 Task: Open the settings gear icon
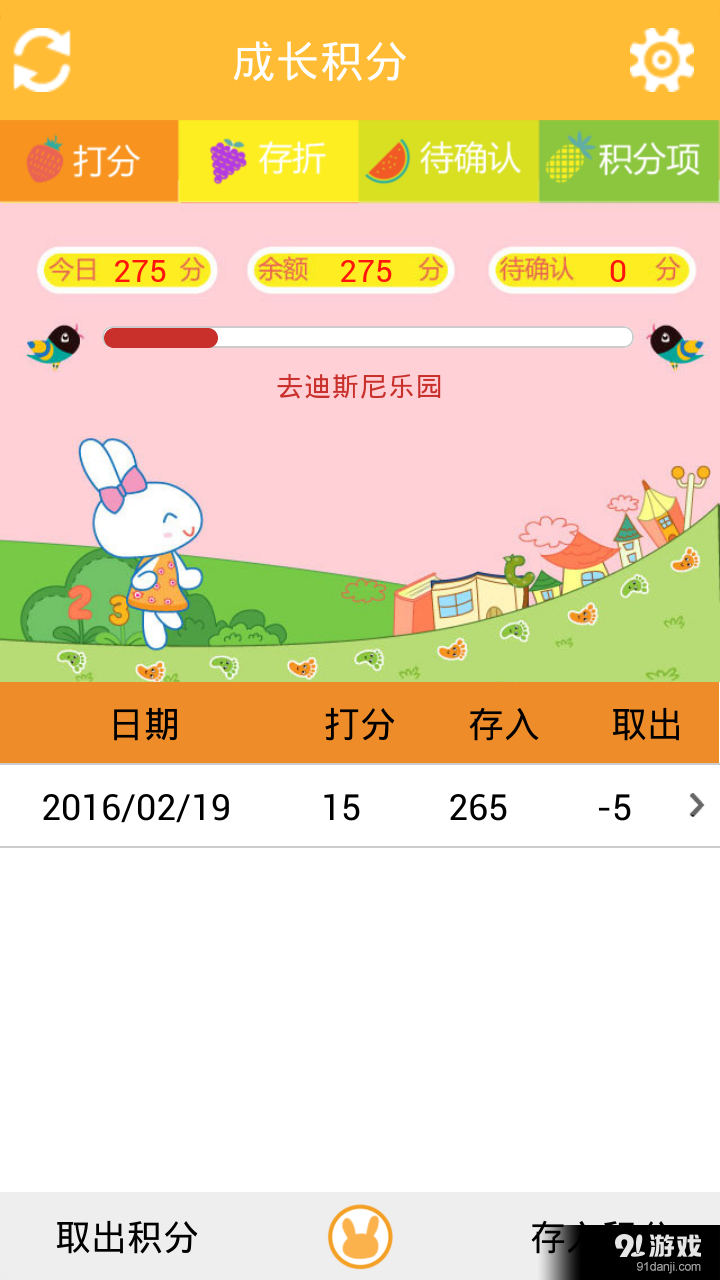[662, 58]
